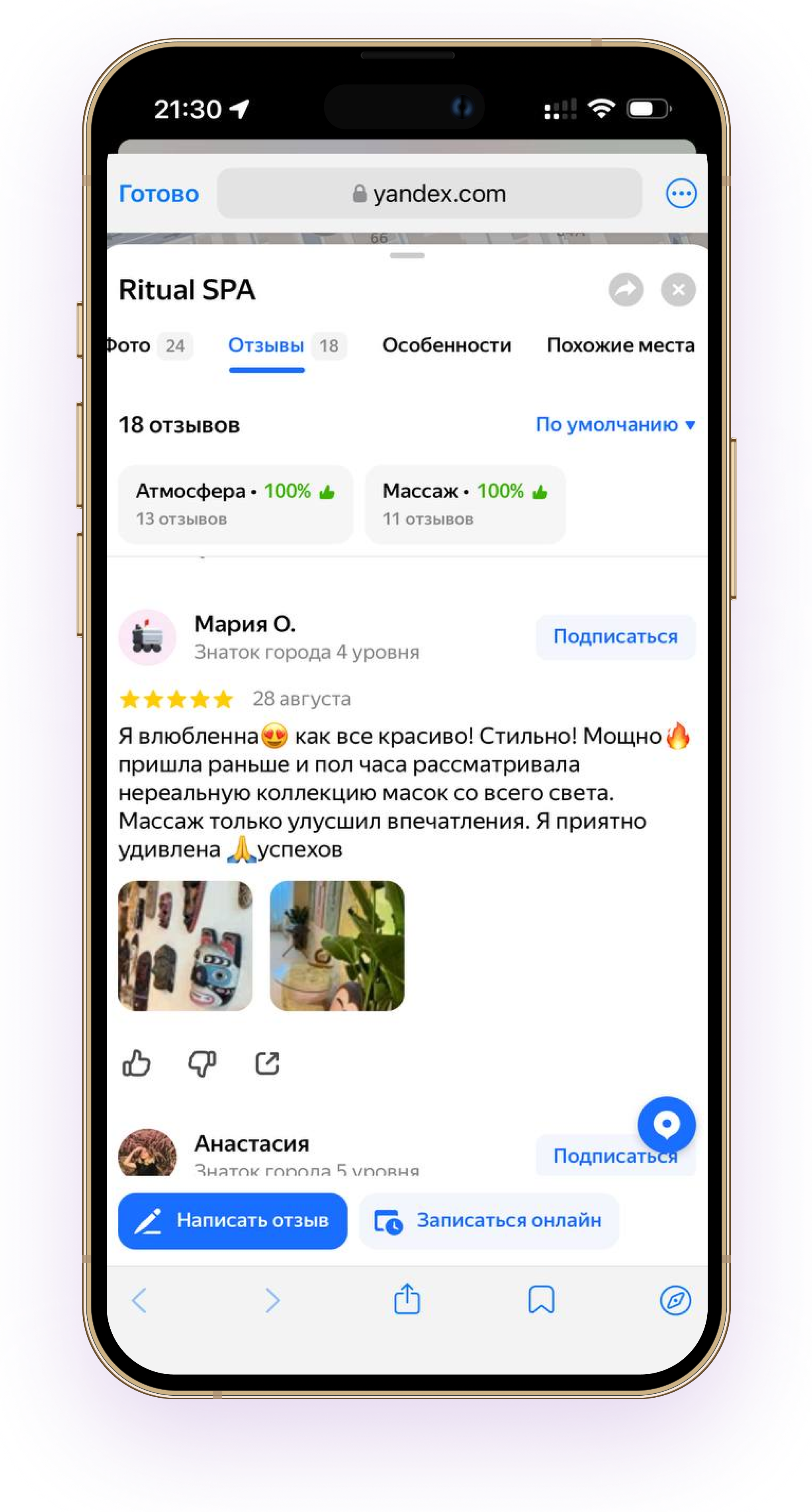
Task: Dislike Мария О.'s review
Action: coord(202,1063)
